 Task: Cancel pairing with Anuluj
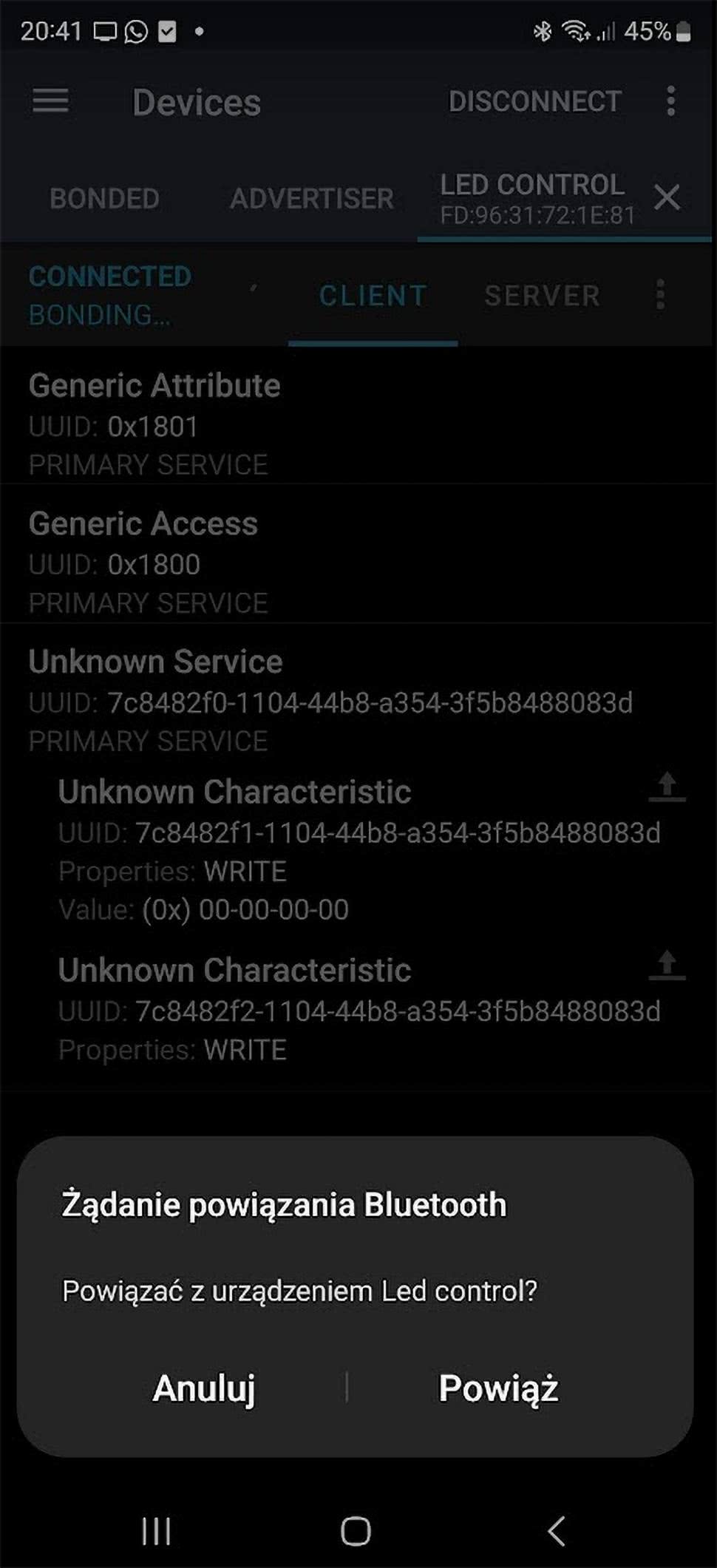204,1388
